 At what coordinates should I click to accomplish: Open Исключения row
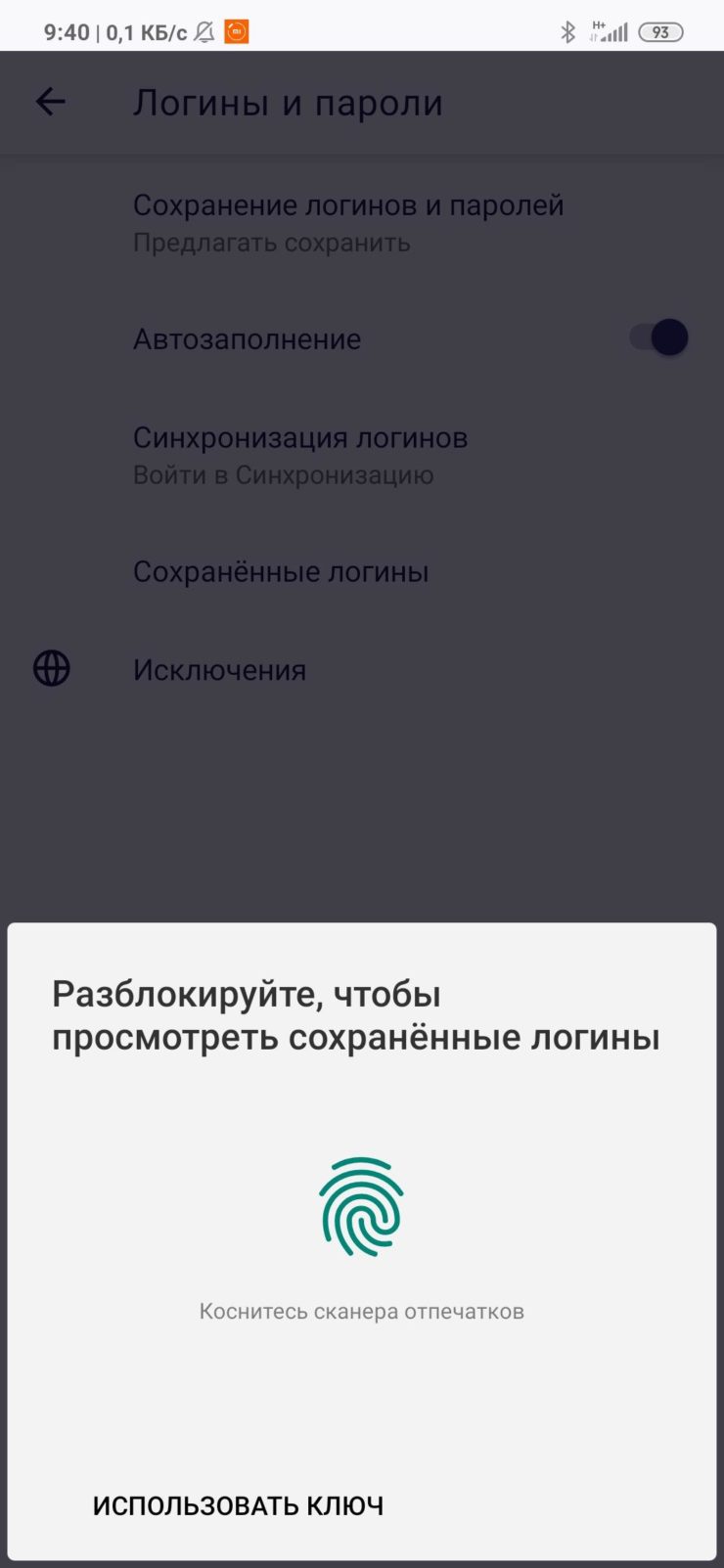(x=362, y=670)
